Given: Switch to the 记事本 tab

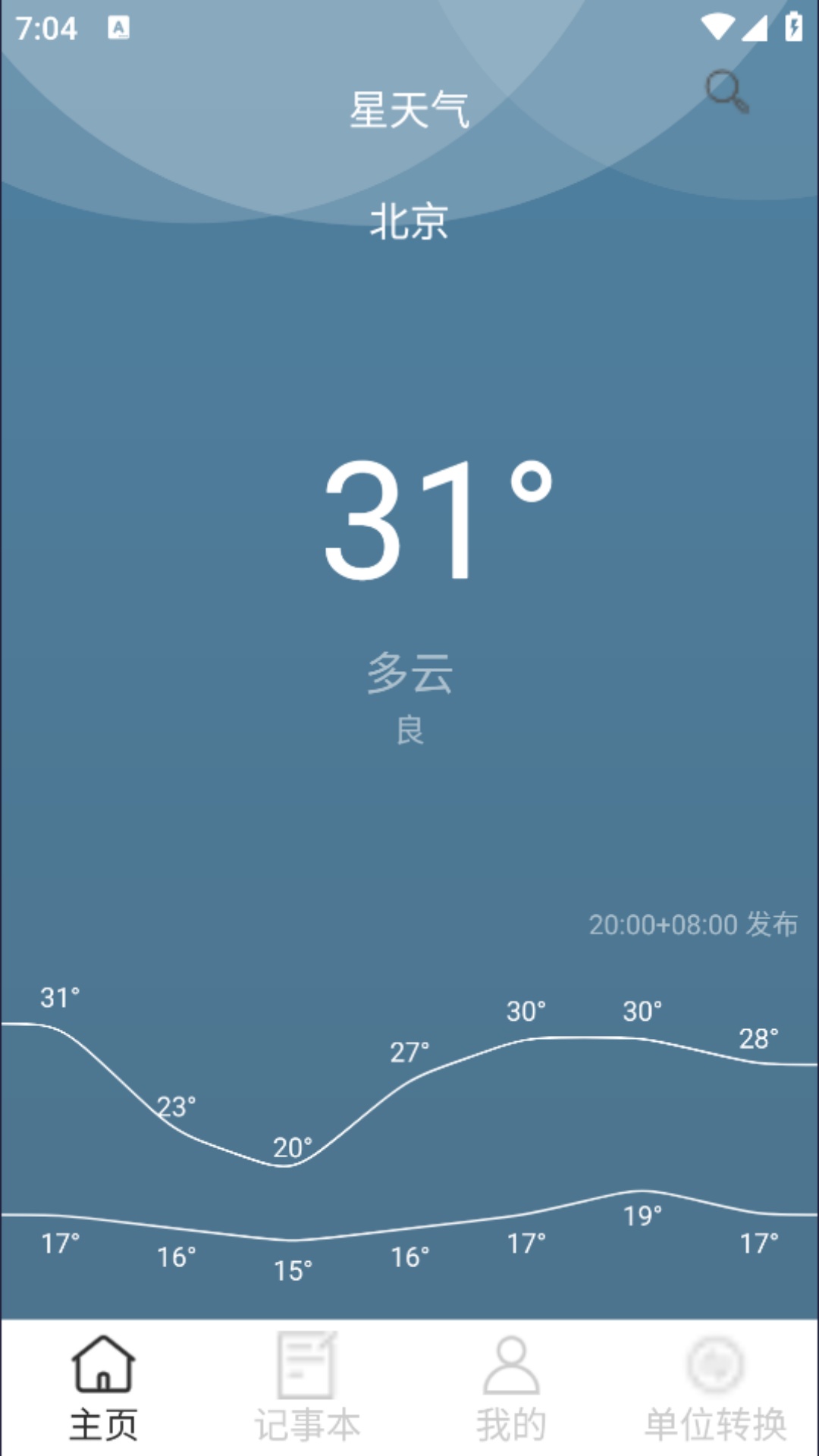Looking at the screenshot, I should pyautogui.click(x=307, y=1387).
